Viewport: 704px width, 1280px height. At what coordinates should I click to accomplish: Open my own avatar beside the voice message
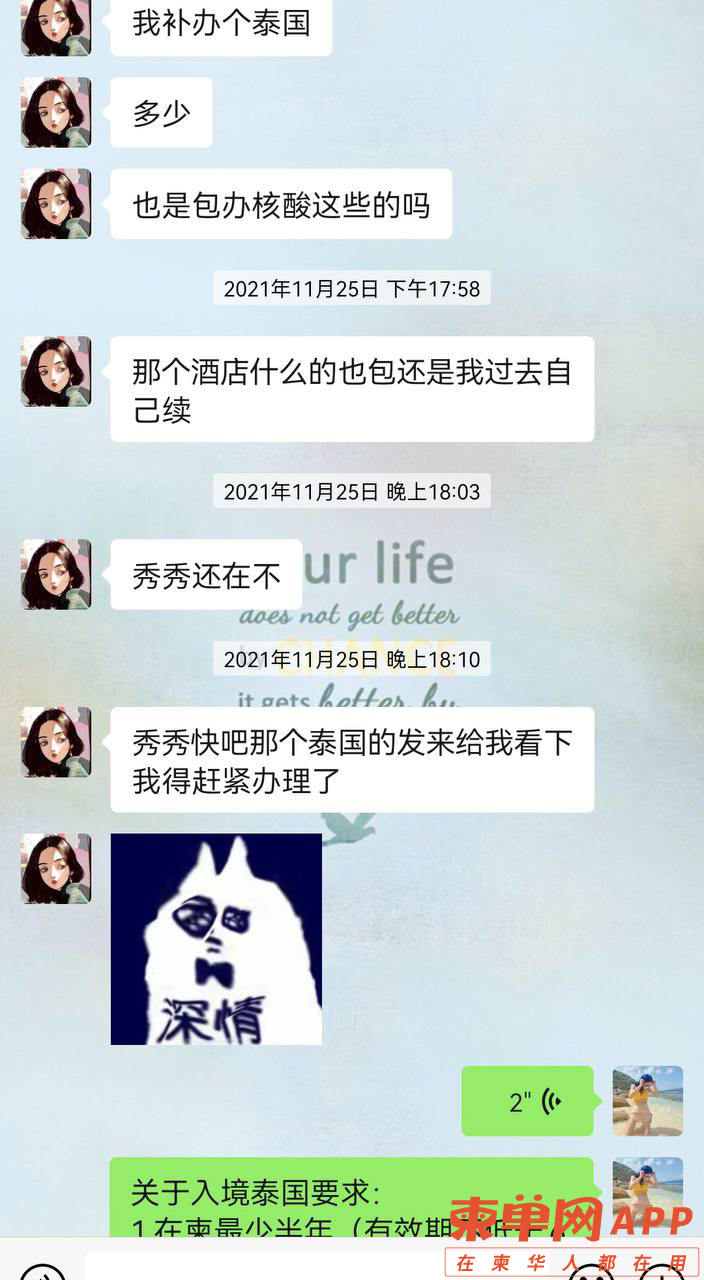647,1101
